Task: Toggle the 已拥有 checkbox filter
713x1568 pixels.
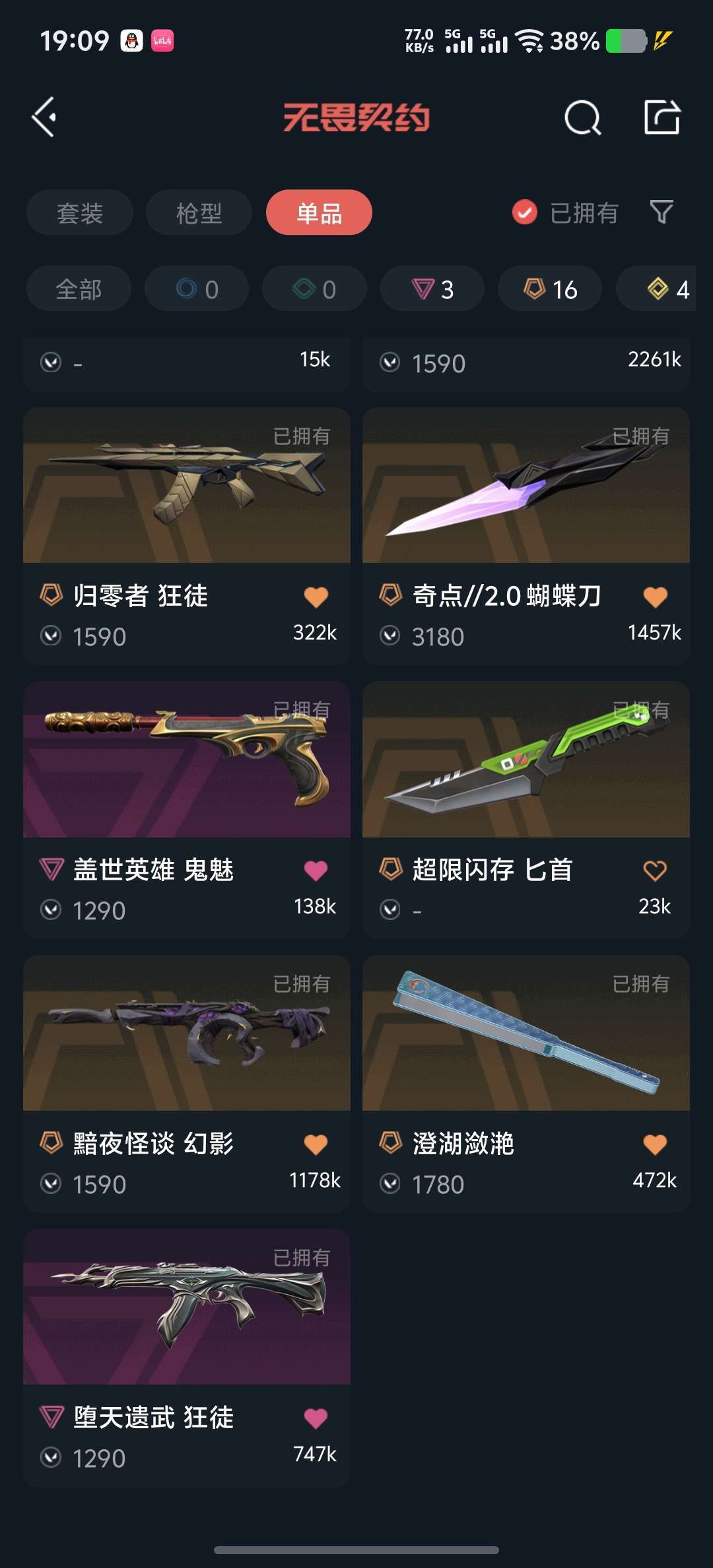Action: click(x=565, y=212)
